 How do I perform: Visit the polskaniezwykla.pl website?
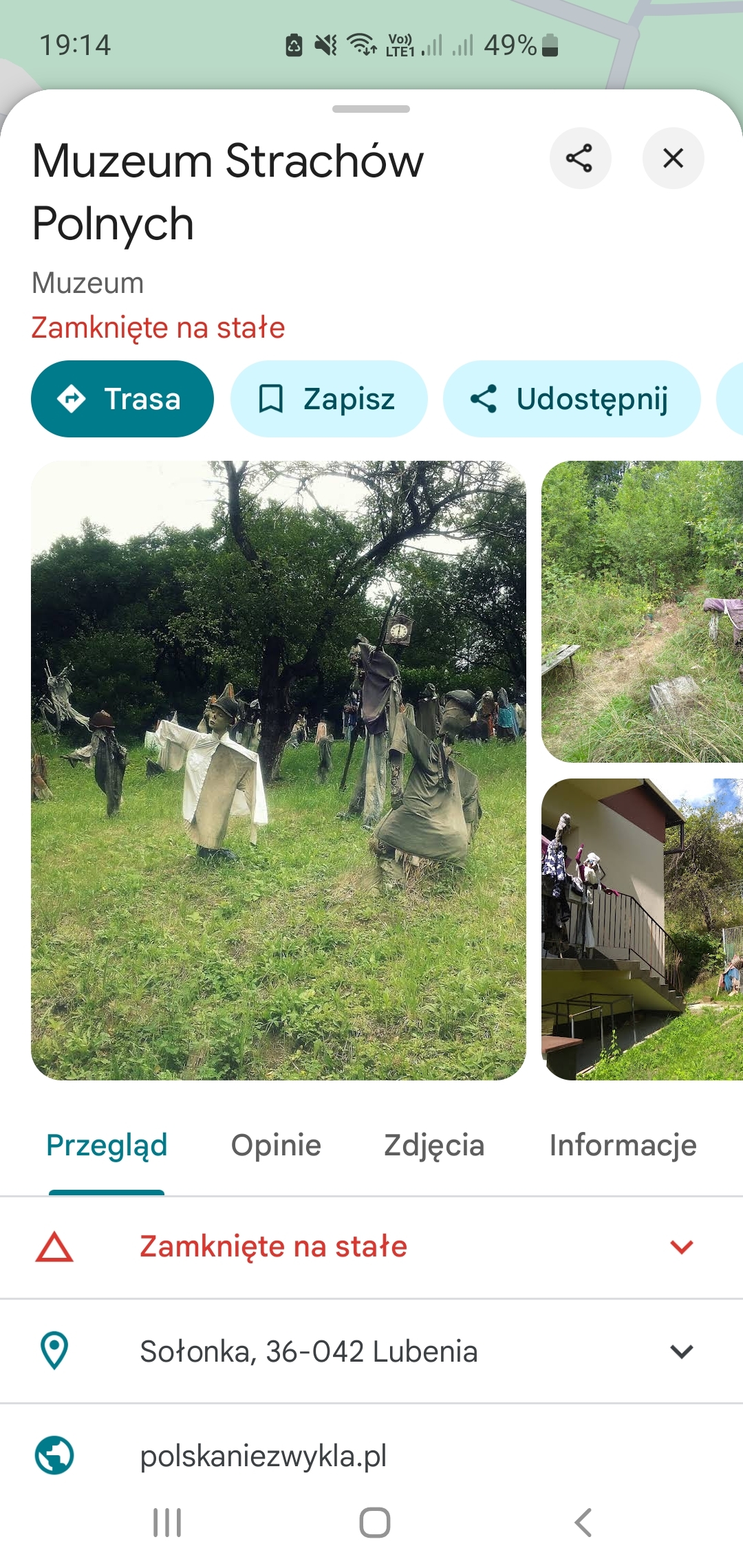[x=263, y=1456]
